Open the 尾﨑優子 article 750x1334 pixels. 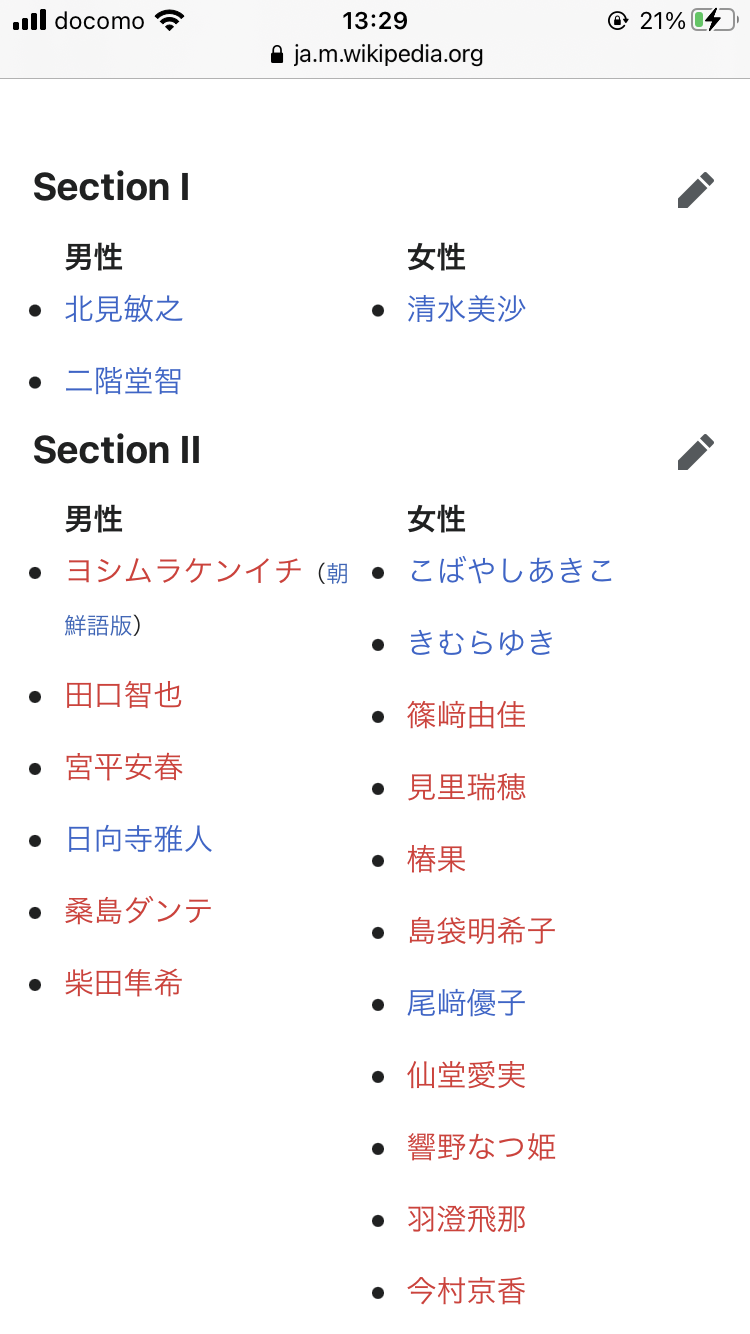(x=466, y=1003)
